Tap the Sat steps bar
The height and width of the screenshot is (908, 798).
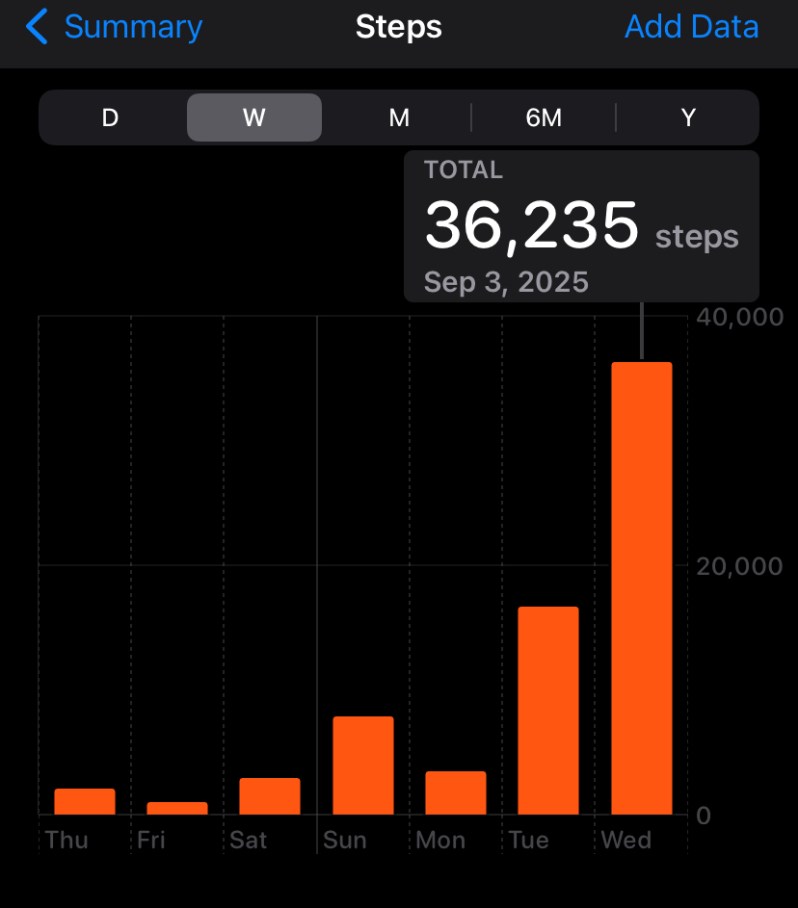point(269,796)
